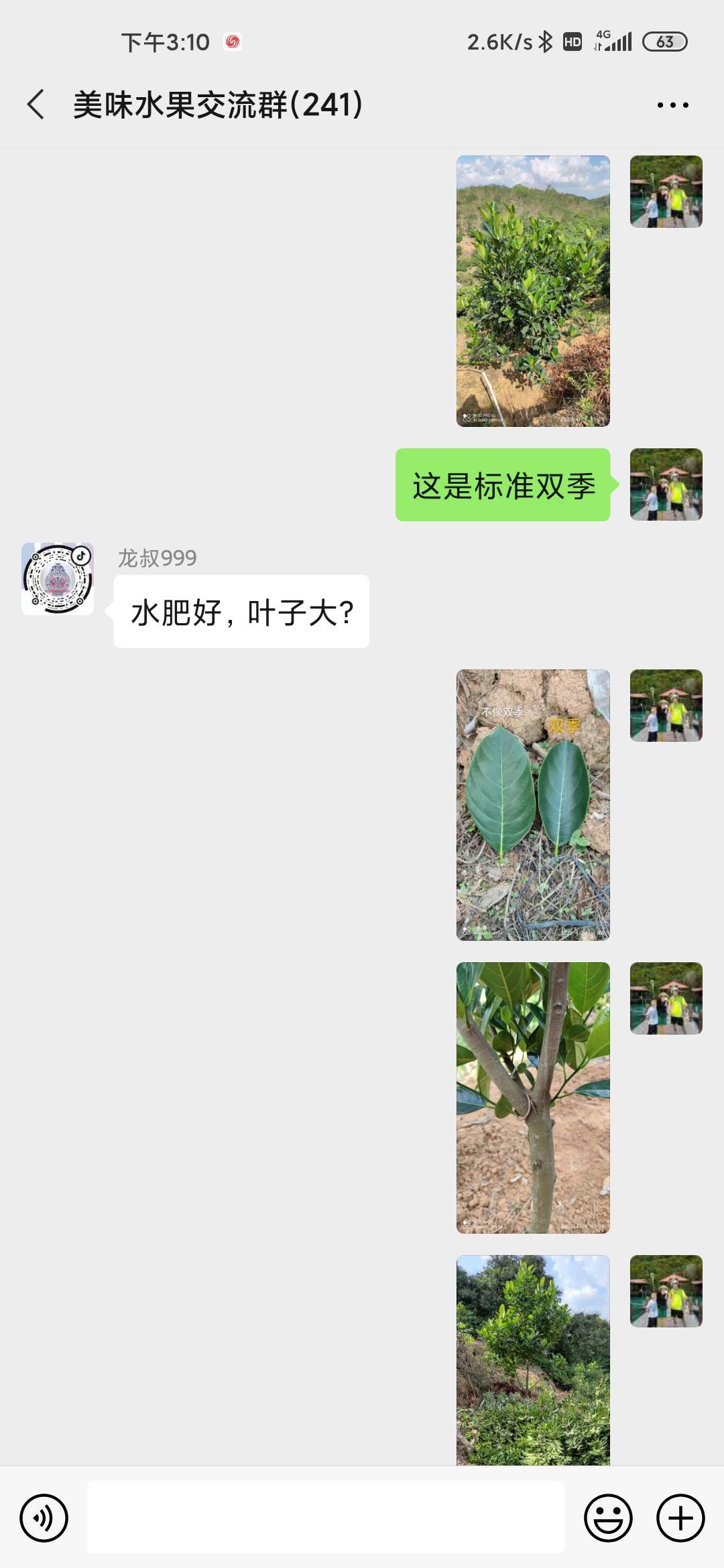The height and width of the screenshot is (1568, 724).
Task: Open the plus attachments panel
Action: coord(680,1518)
